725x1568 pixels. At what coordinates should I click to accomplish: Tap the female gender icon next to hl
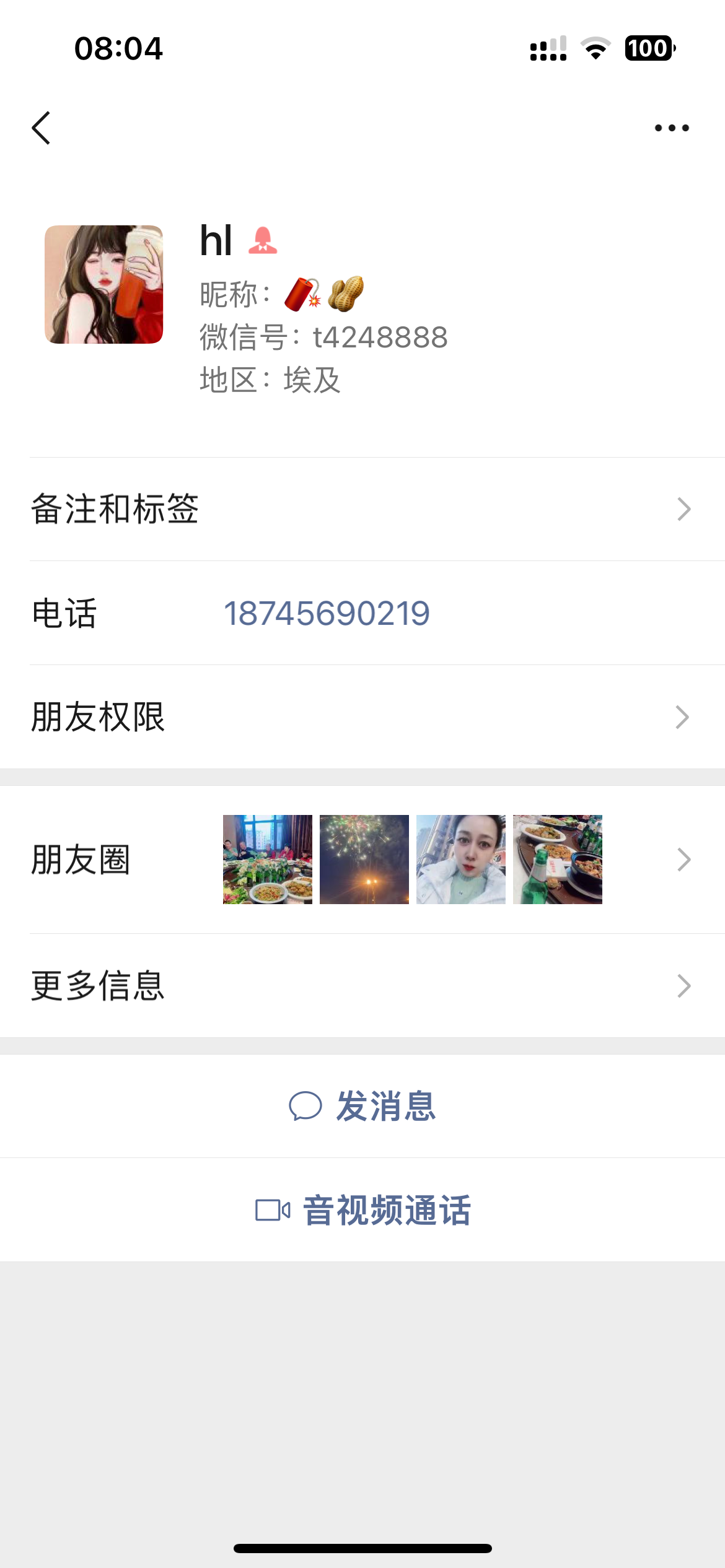(264, 242)
